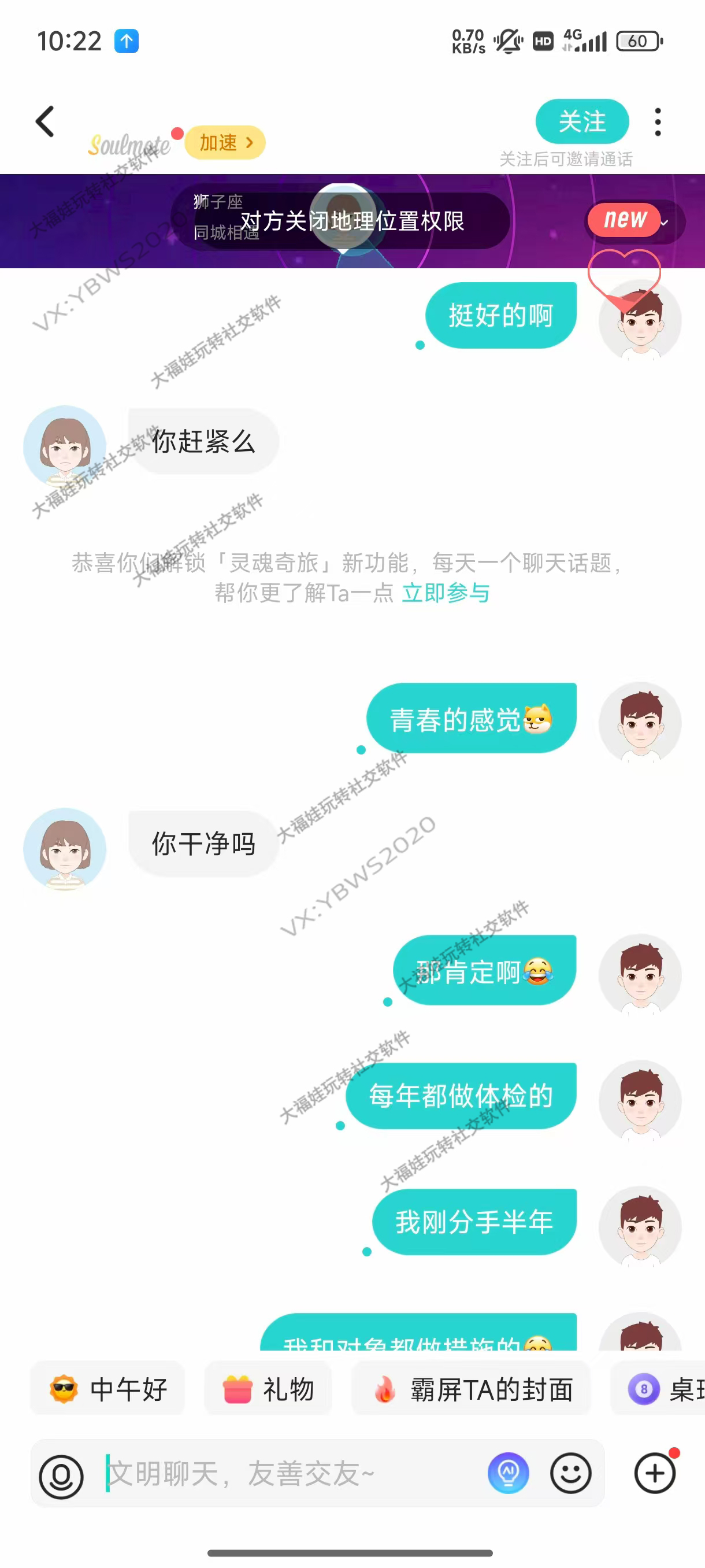The width and height of the screenshot is (705, 1568).
Task: Open my avatar beside 青春的感觉
Action: coord(640,723)
